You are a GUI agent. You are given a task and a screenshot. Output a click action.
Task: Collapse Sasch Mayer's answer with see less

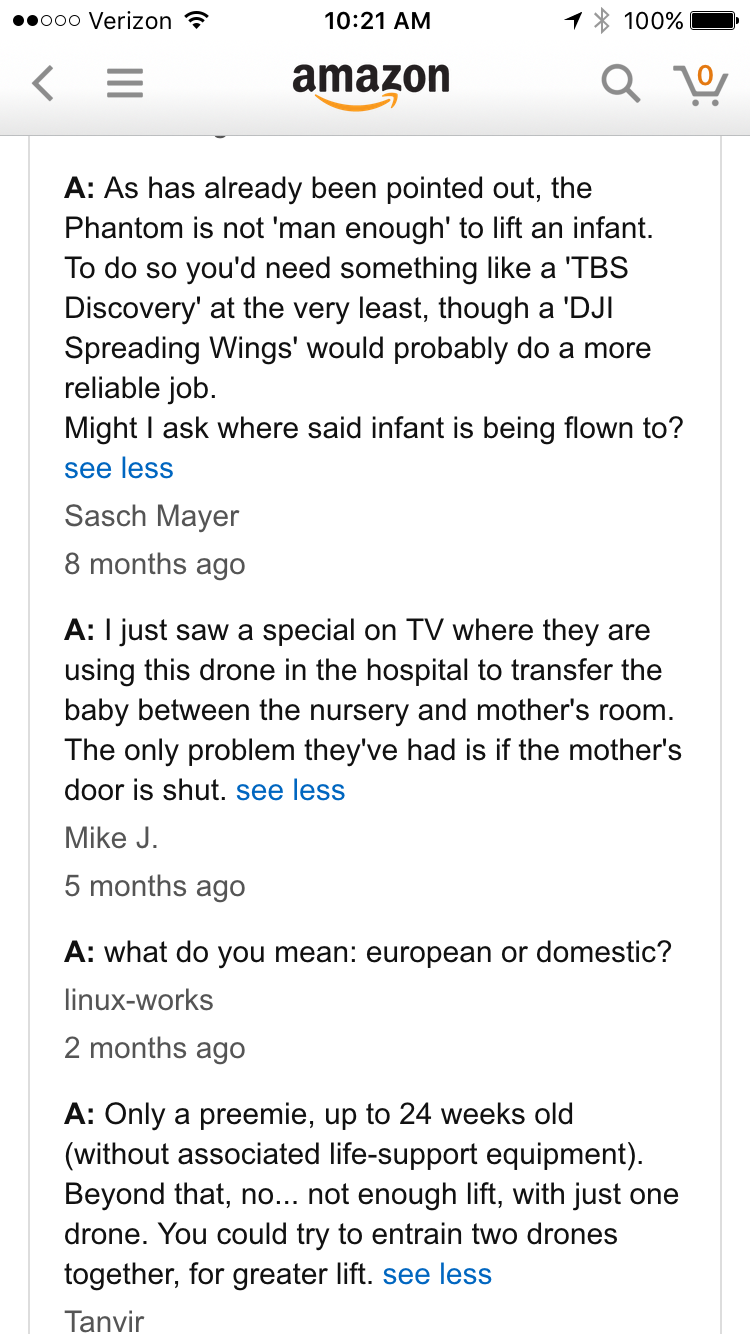coord(119,468)
